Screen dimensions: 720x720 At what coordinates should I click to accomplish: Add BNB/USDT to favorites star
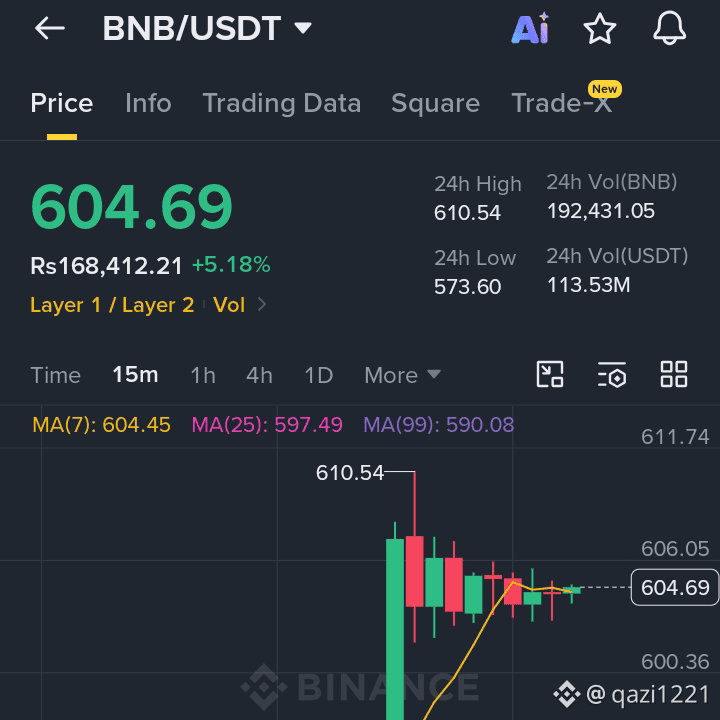click(x=600, y=28)
